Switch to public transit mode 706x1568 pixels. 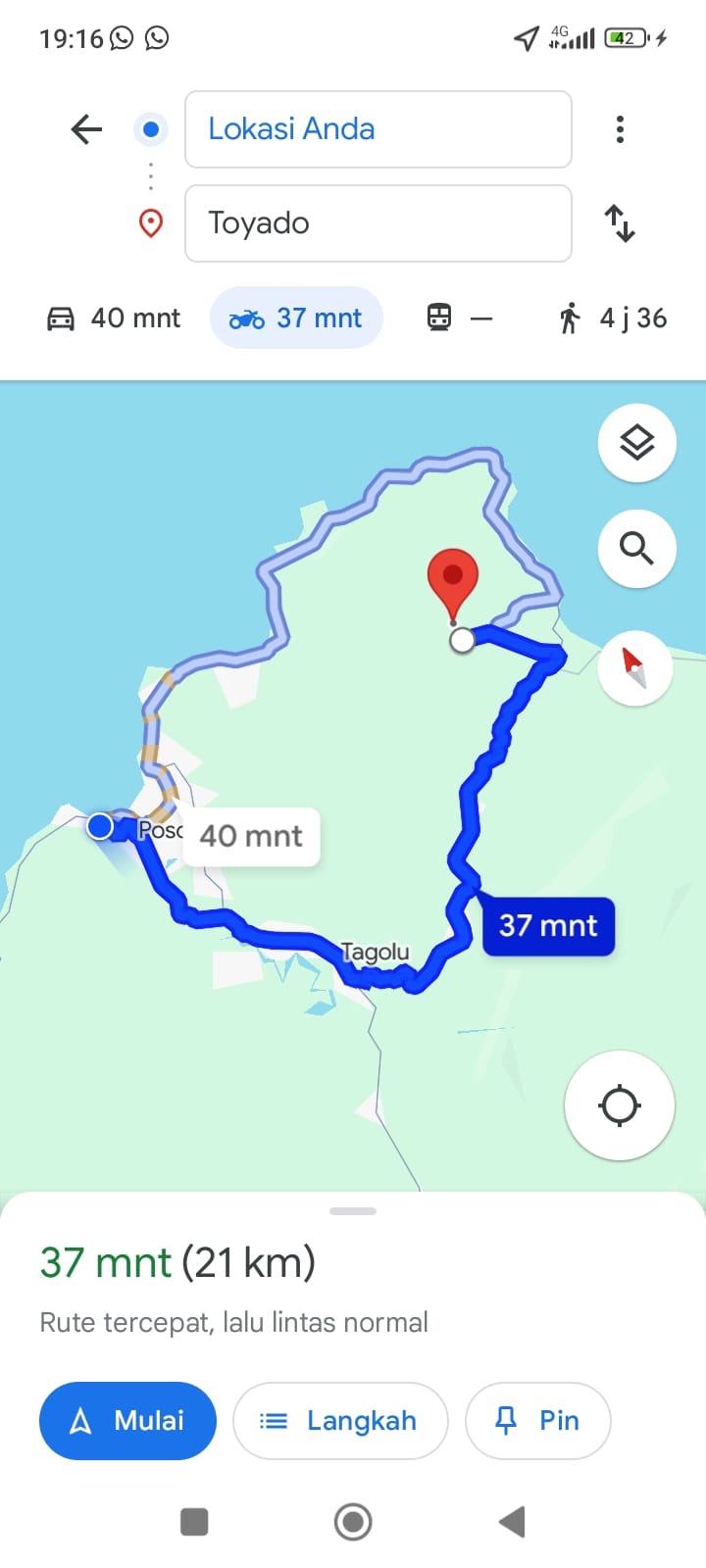(x=460, y=318)
